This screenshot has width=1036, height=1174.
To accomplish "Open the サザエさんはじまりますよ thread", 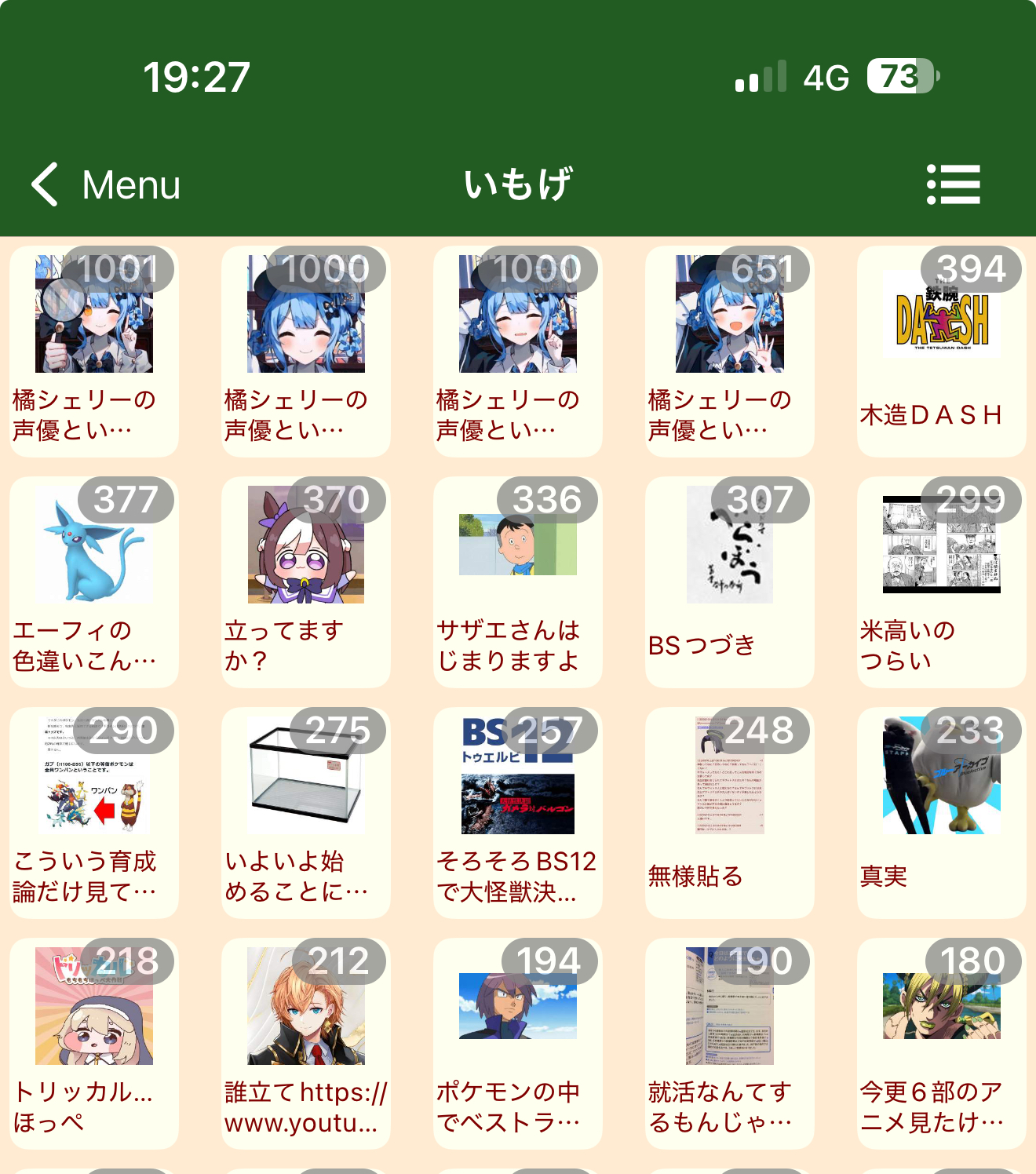I will pos(517,582).
